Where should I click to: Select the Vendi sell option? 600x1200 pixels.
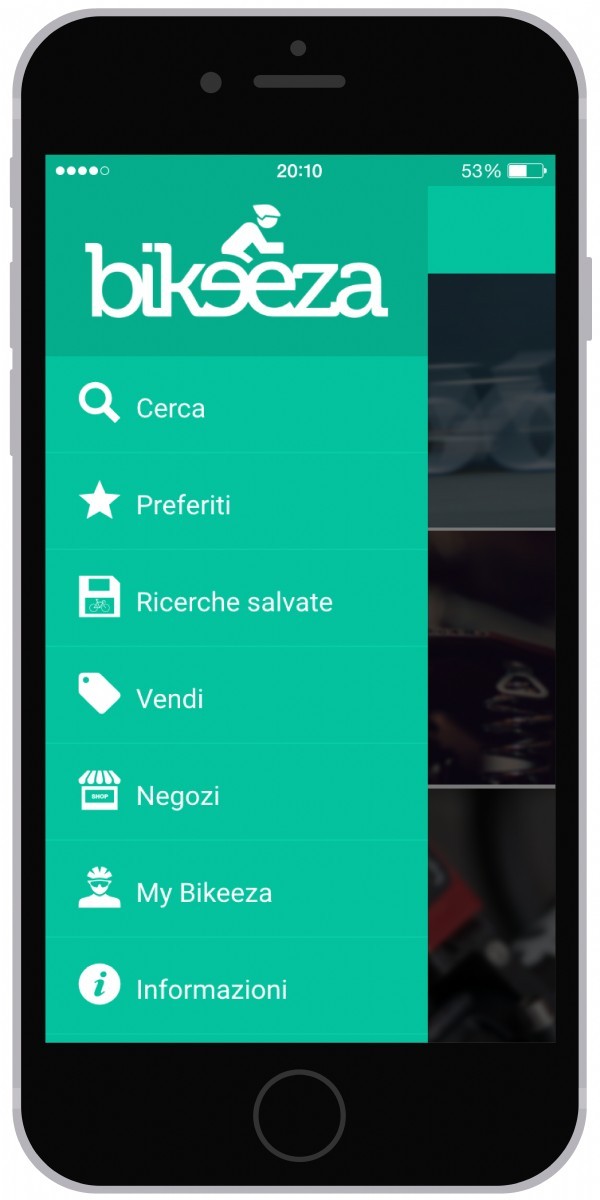pos(236,696)
